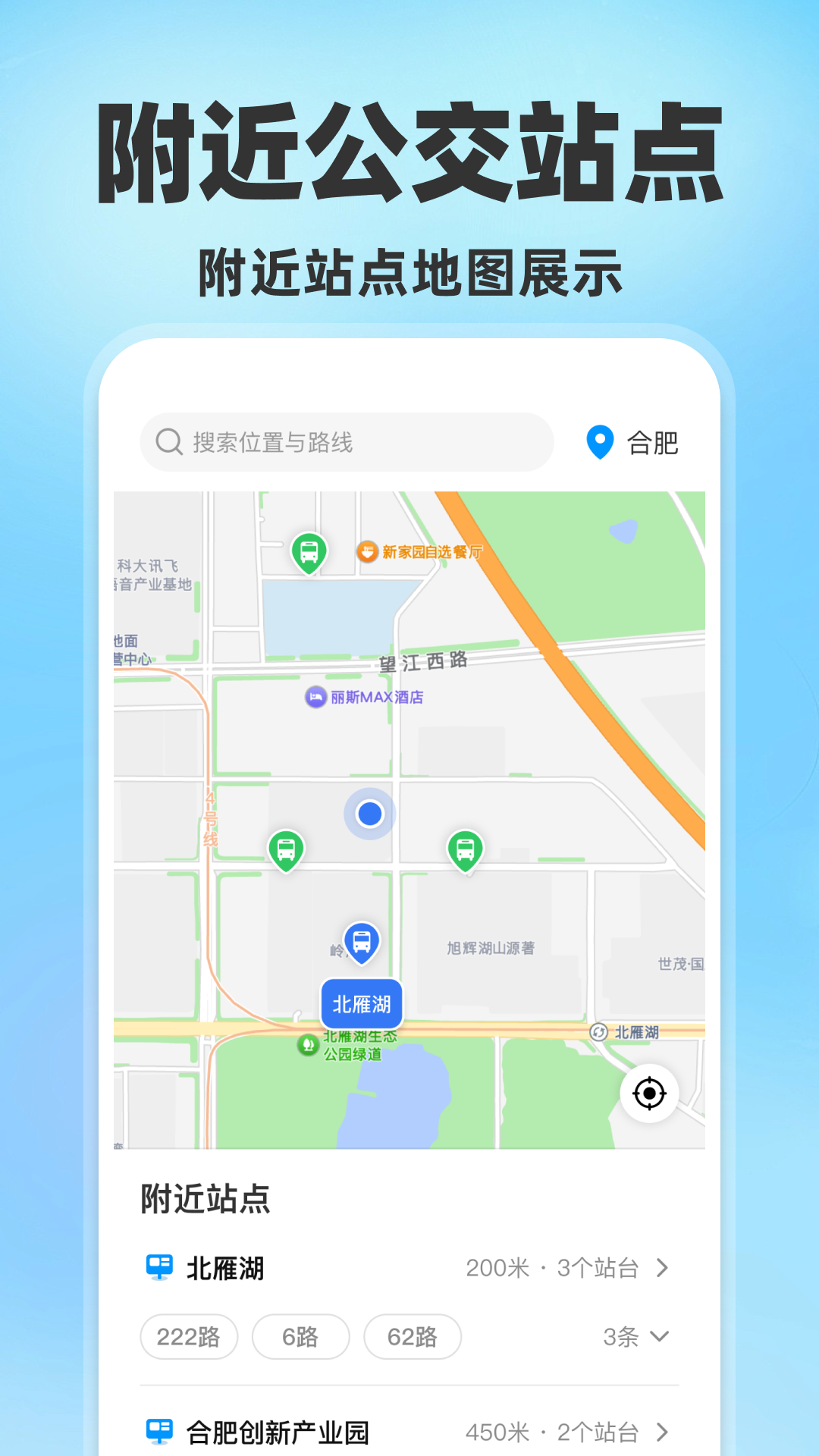This screenshot has width=819, height=1456.
Task: Click the green bus marker left of current location
Action: coord(284,848)
